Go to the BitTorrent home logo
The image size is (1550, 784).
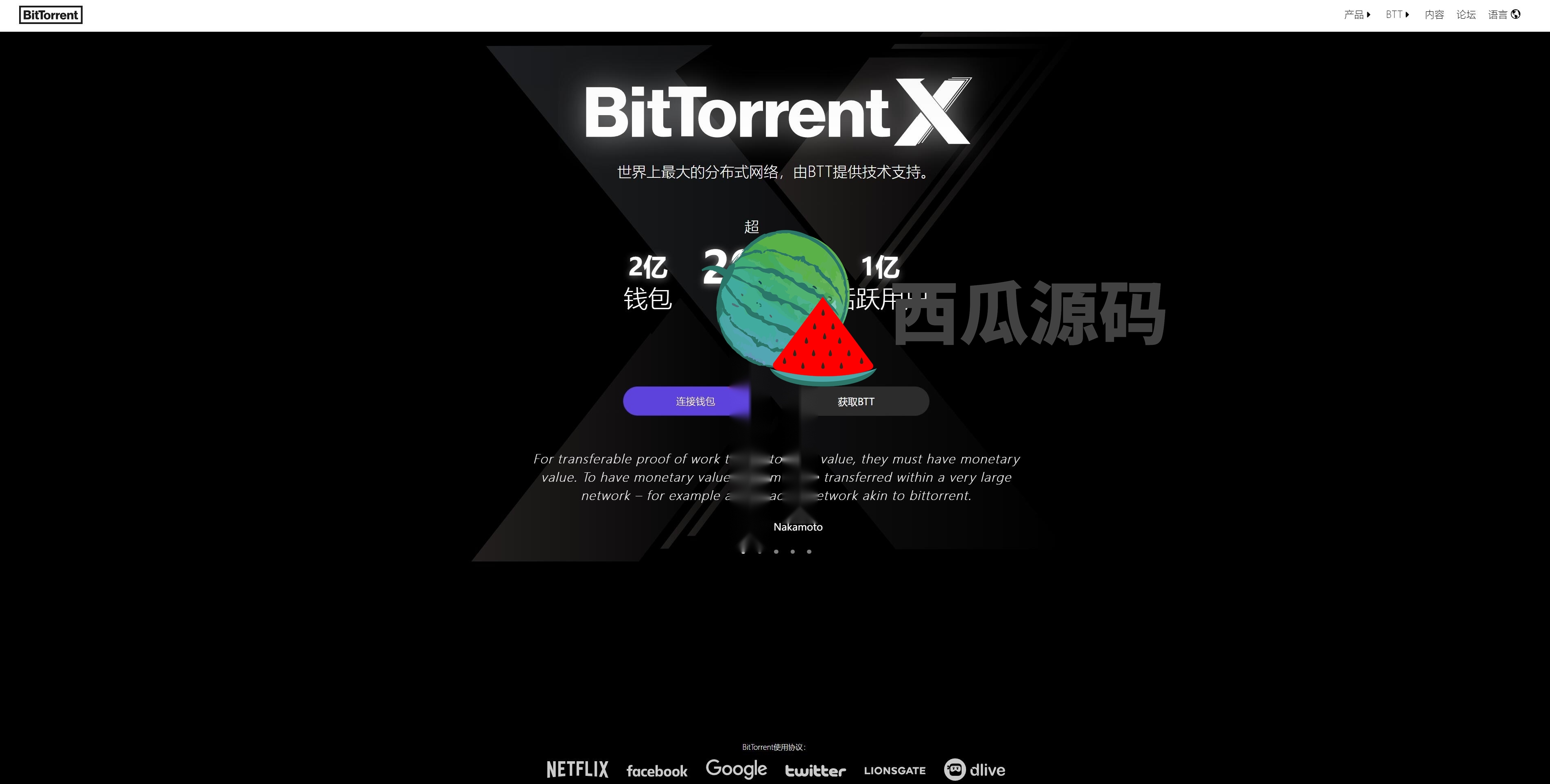(50, 15)
